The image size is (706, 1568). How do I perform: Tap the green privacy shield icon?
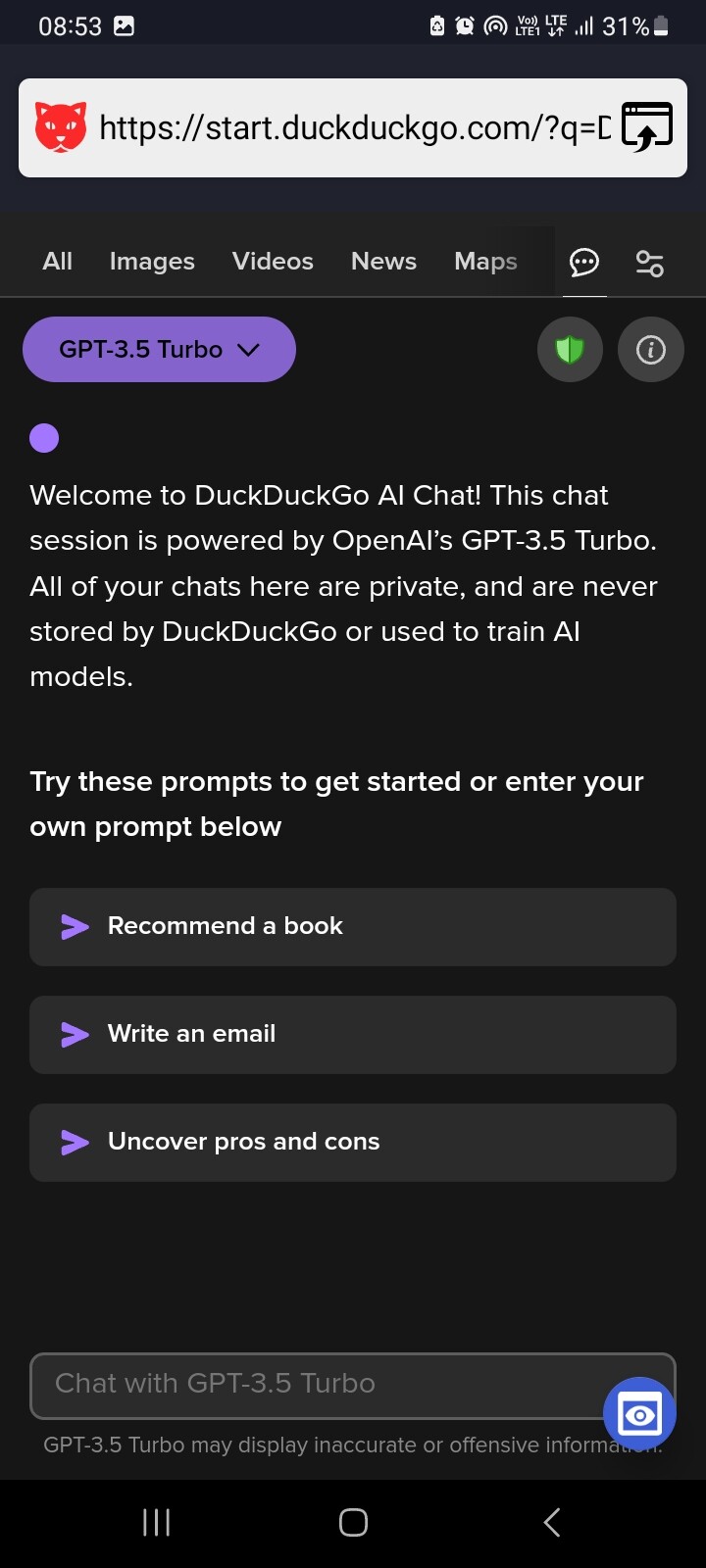click(x=570, y=349)
